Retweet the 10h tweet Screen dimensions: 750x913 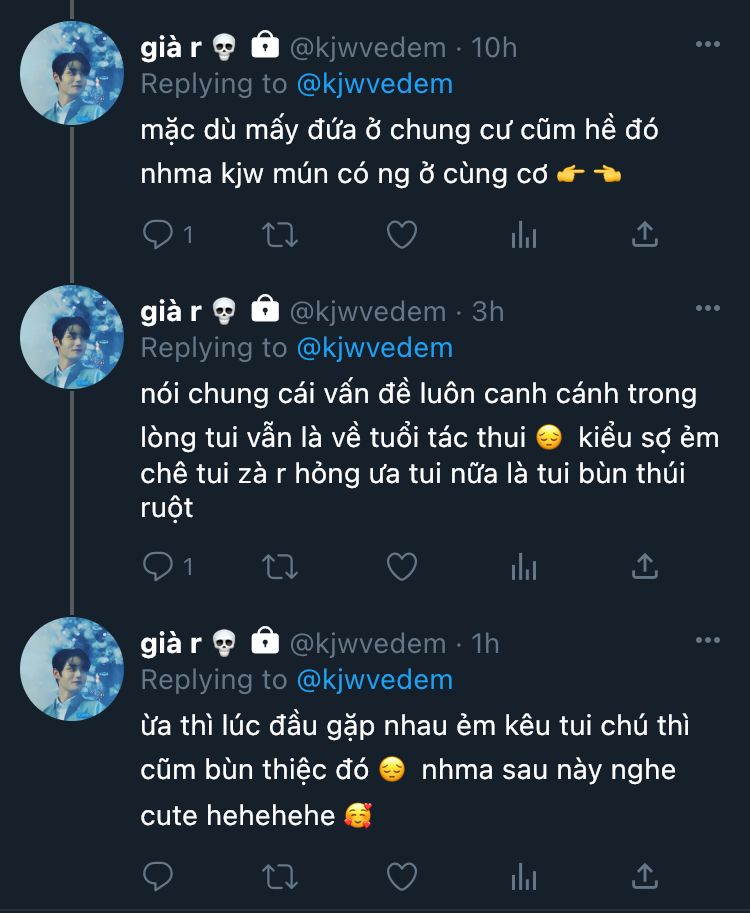(279, 235)
